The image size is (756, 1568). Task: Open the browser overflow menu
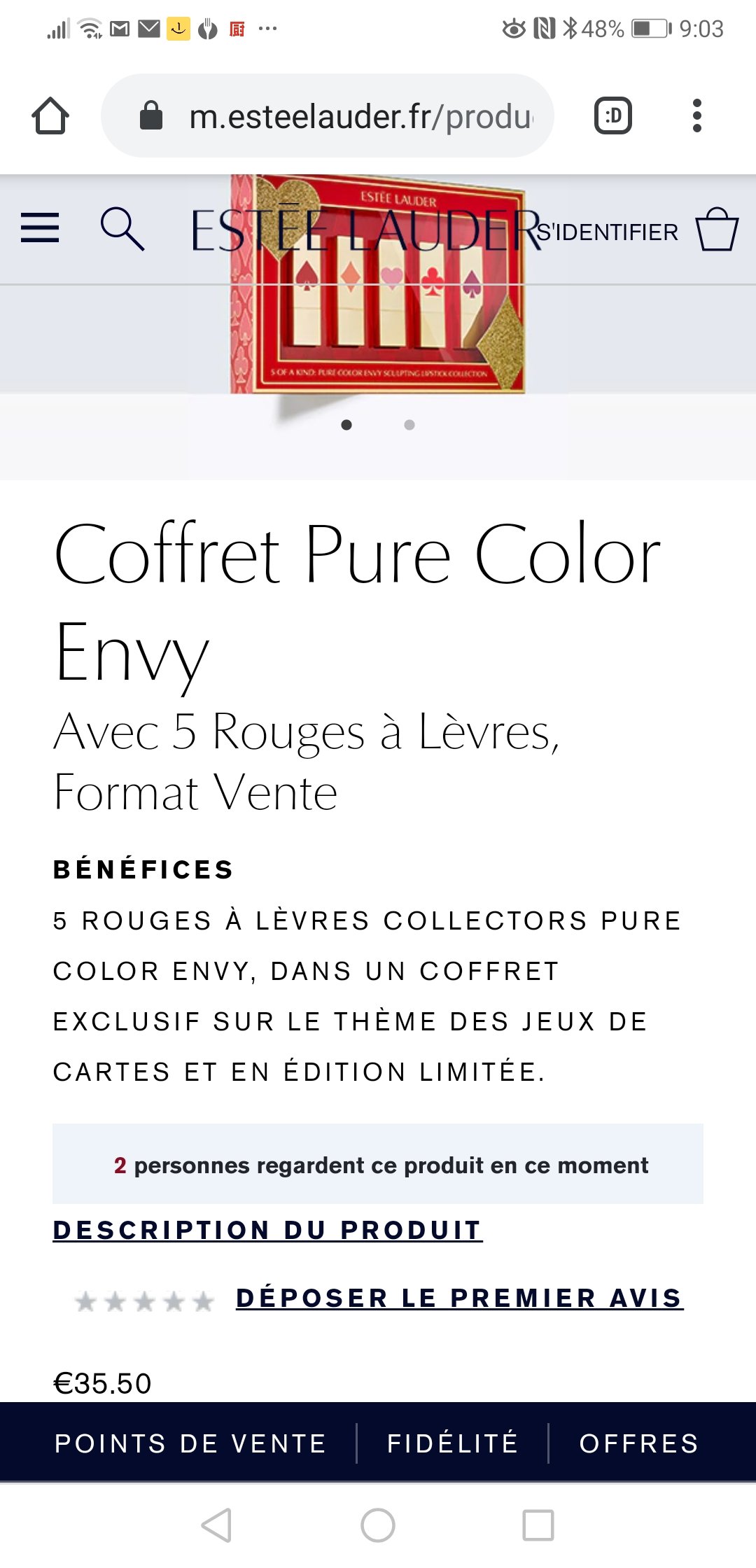point(696,116)
